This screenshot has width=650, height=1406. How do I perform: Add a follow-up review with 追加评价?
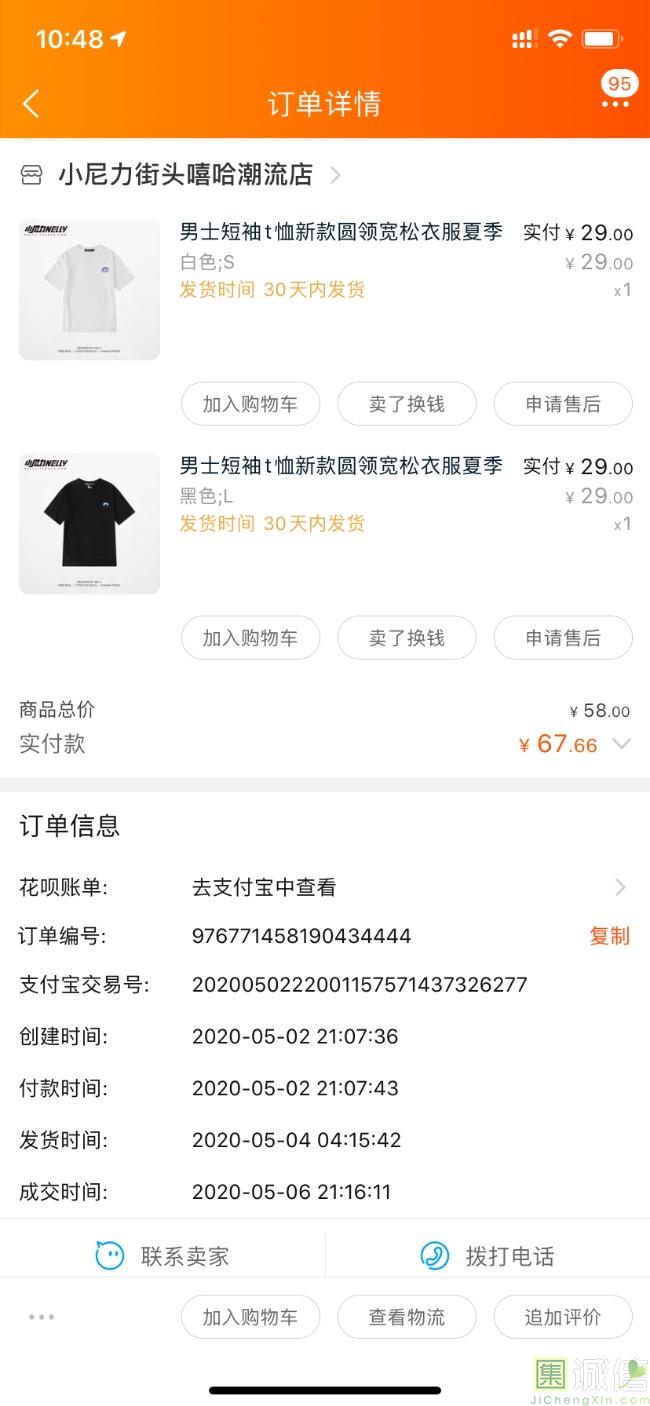[563, 1317]
